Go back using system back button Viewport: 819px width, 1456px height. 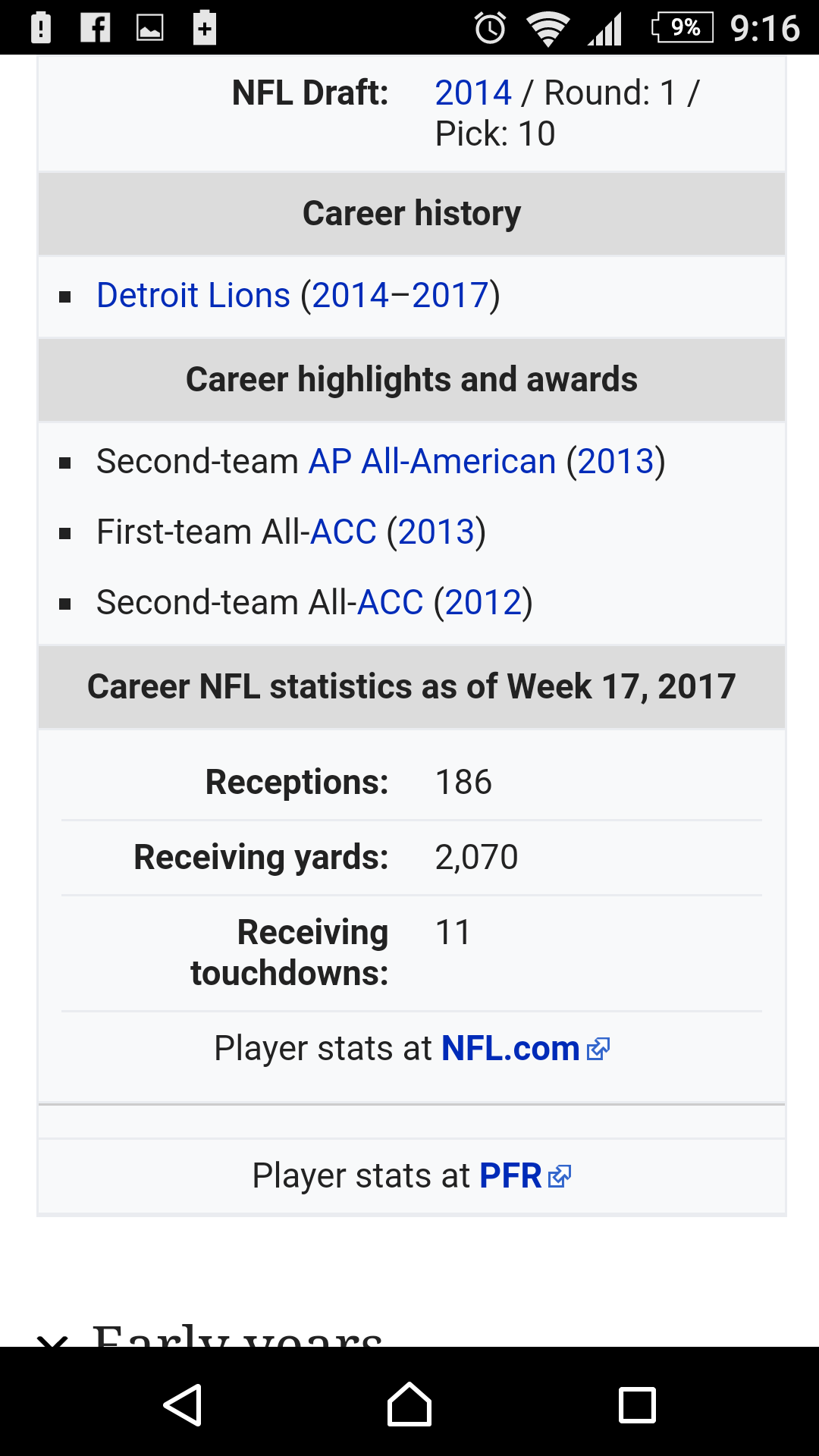click(x=183, y=1404)
